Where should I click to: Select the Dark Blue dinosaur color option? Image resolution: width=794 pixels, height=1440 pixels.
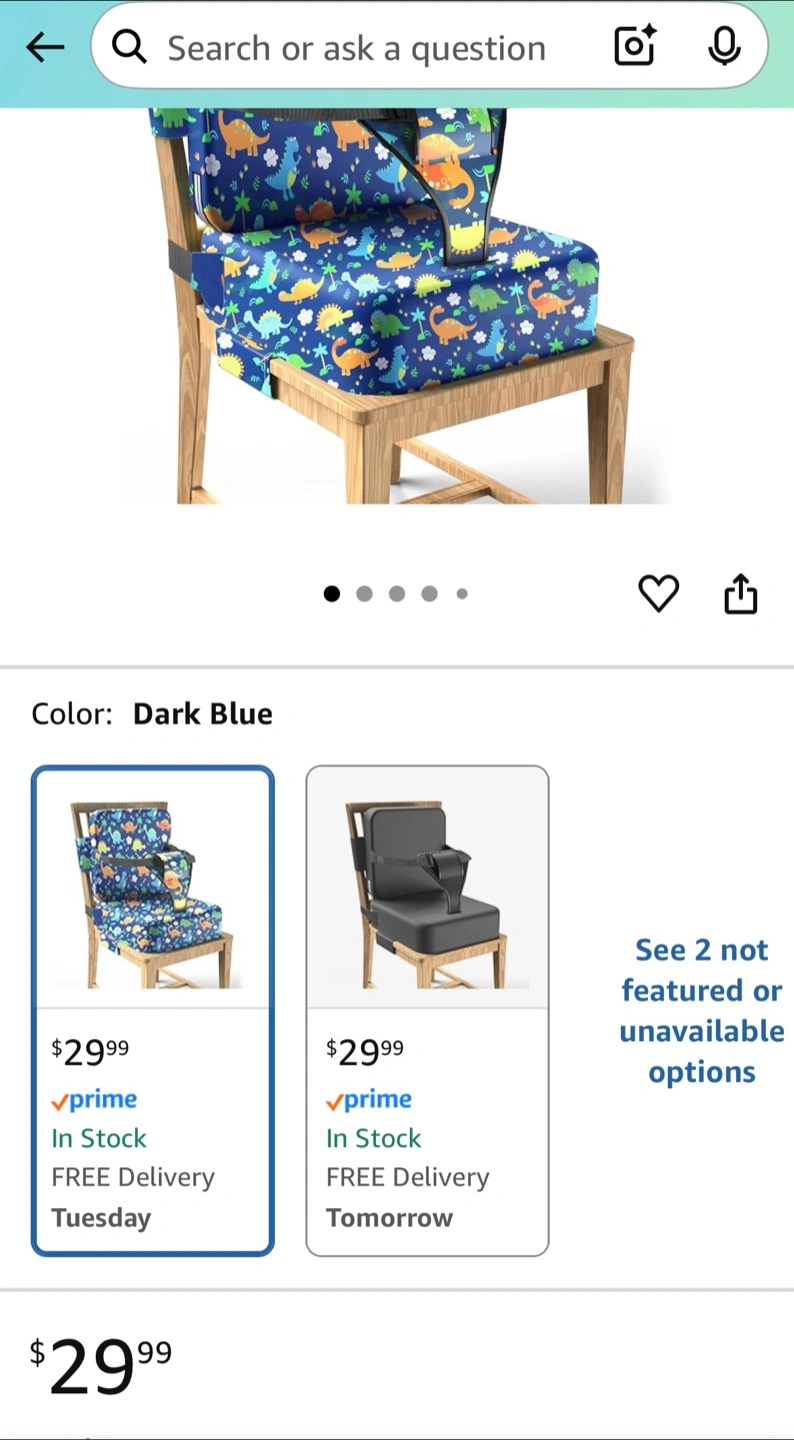click(x=153, y=1010)
